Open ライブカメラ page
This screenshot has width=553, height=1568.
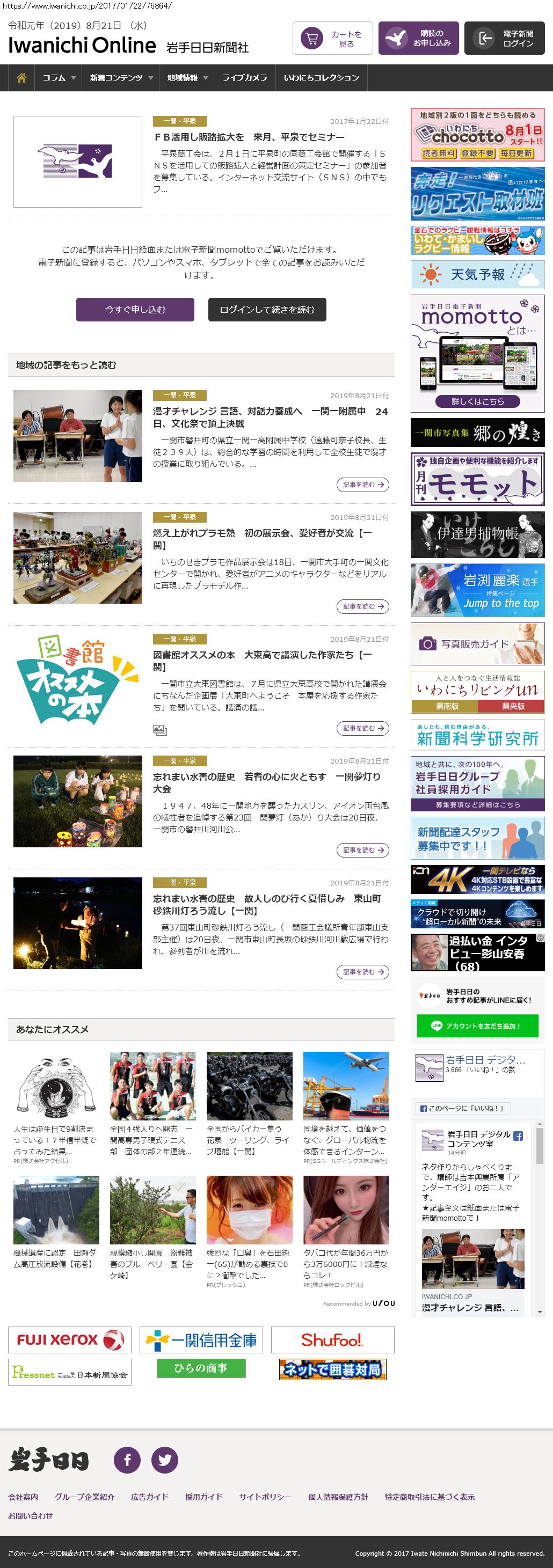coord(244,78)
